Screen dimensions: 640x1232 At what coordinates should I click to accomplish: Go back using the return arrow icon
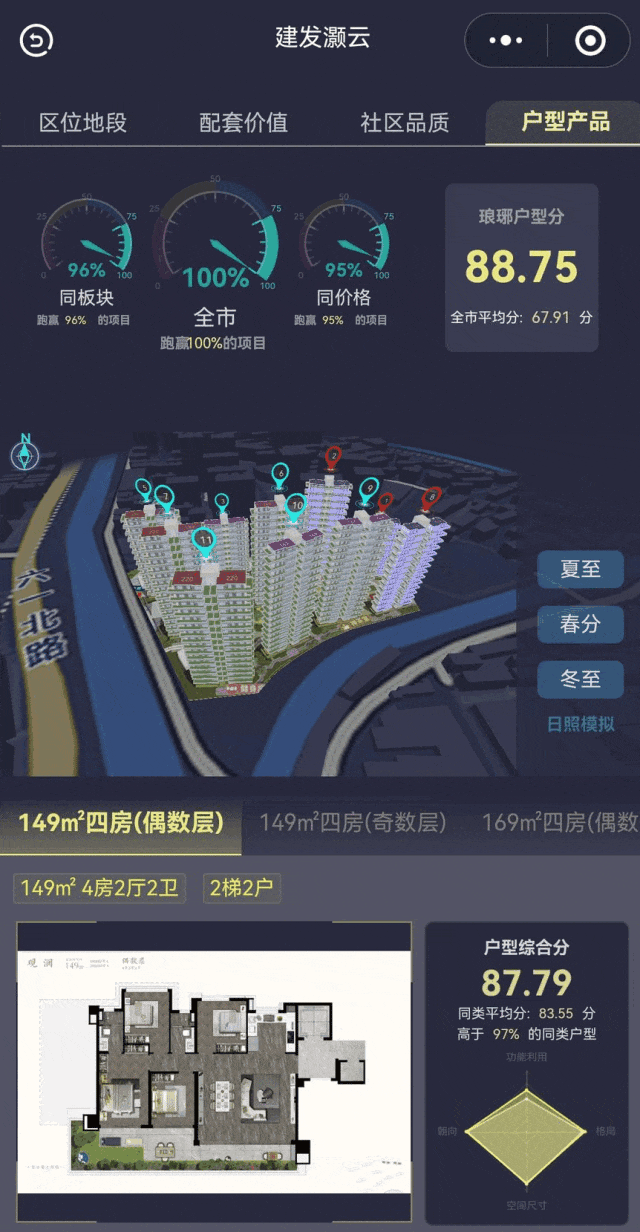coord(37,40)
